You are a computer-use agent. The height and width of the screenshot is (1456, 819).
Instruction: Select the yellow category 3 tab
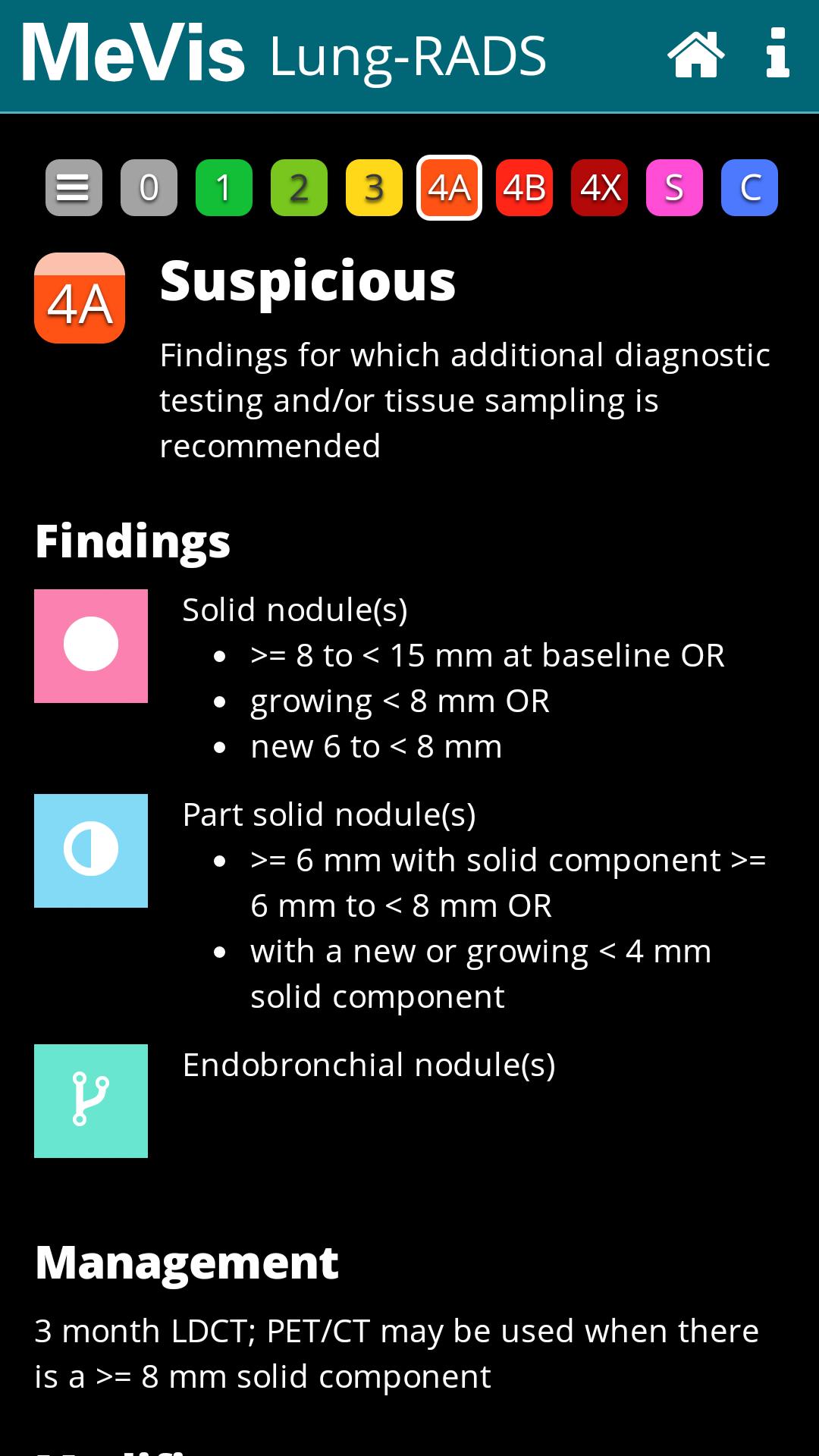click(374, 188)
